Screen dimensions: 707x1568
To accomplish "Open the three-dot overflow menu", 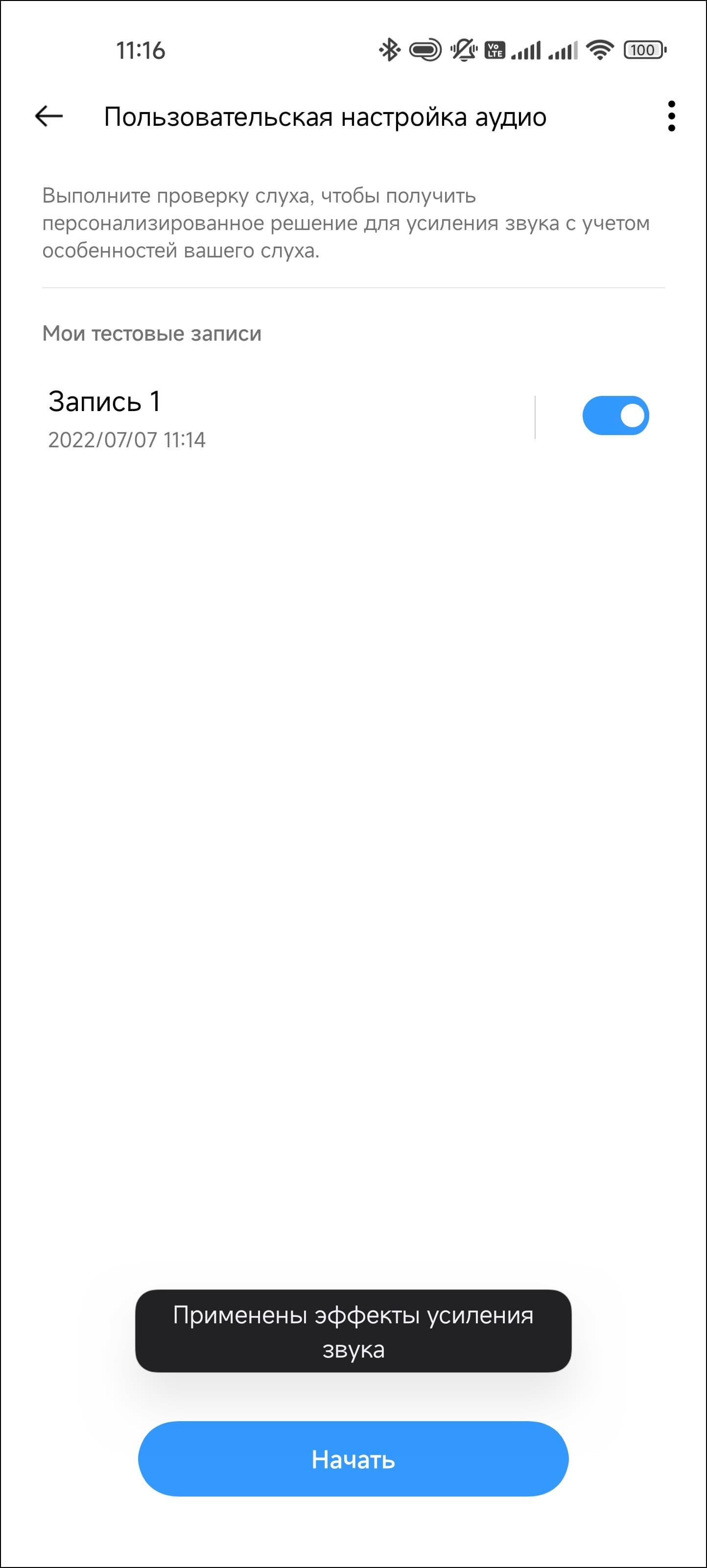I will (x=671, y=115).
